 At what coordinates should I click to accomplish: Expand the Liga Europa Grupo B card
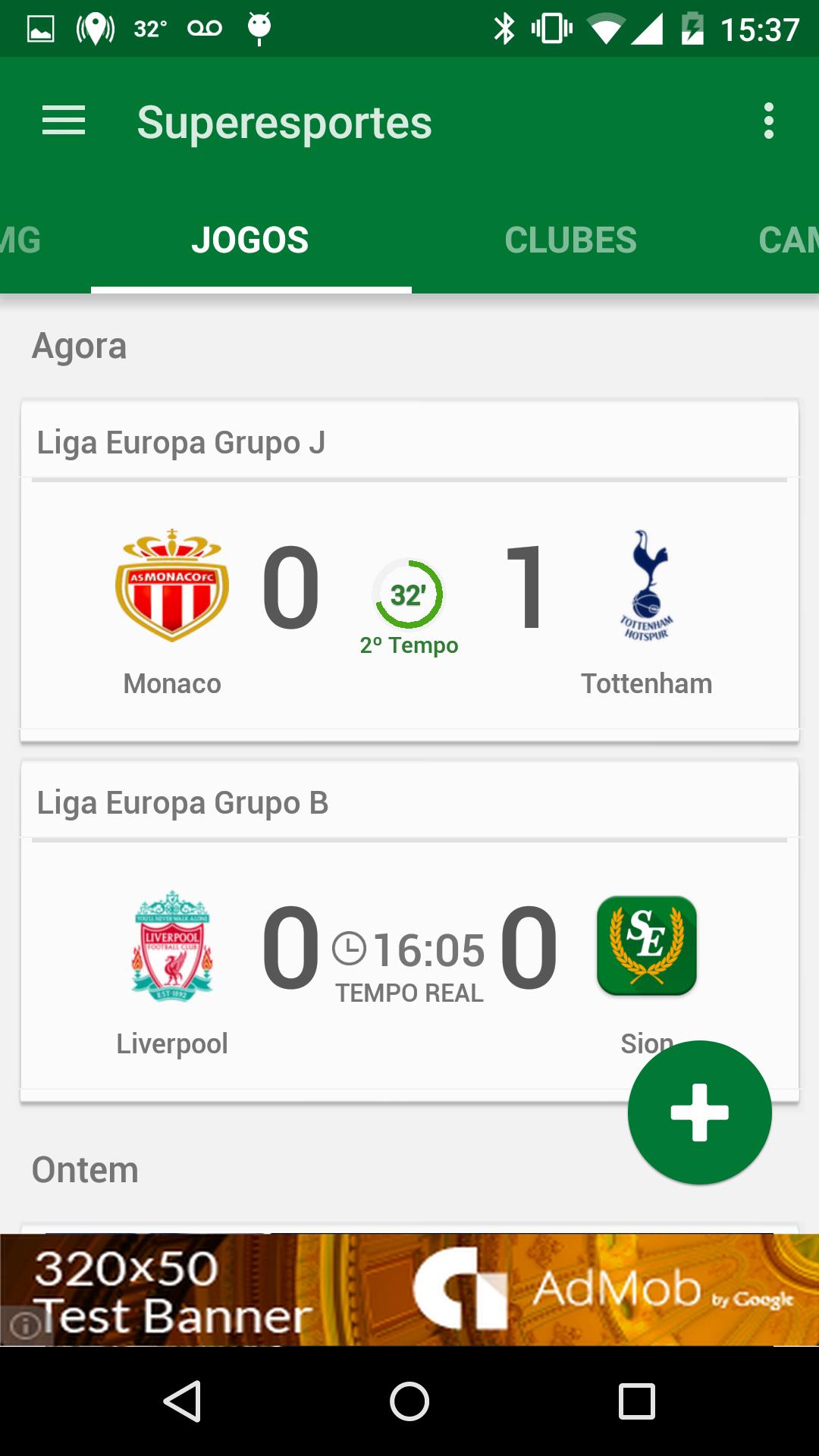point(409,800)
